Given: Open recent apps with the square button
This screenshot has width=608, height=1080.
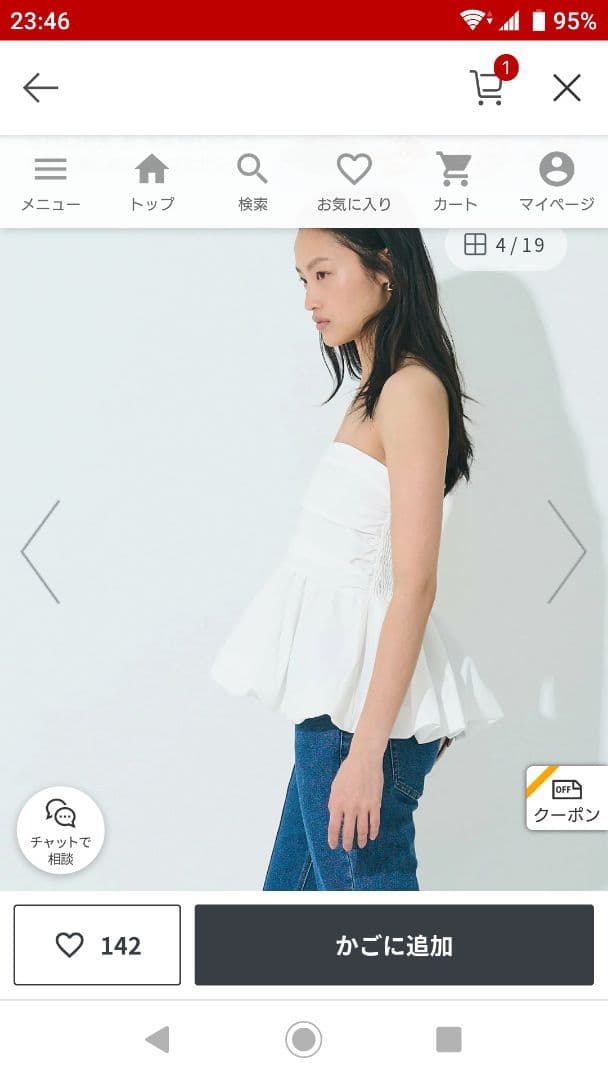Looking at the screenshot, I should 449,1040.
